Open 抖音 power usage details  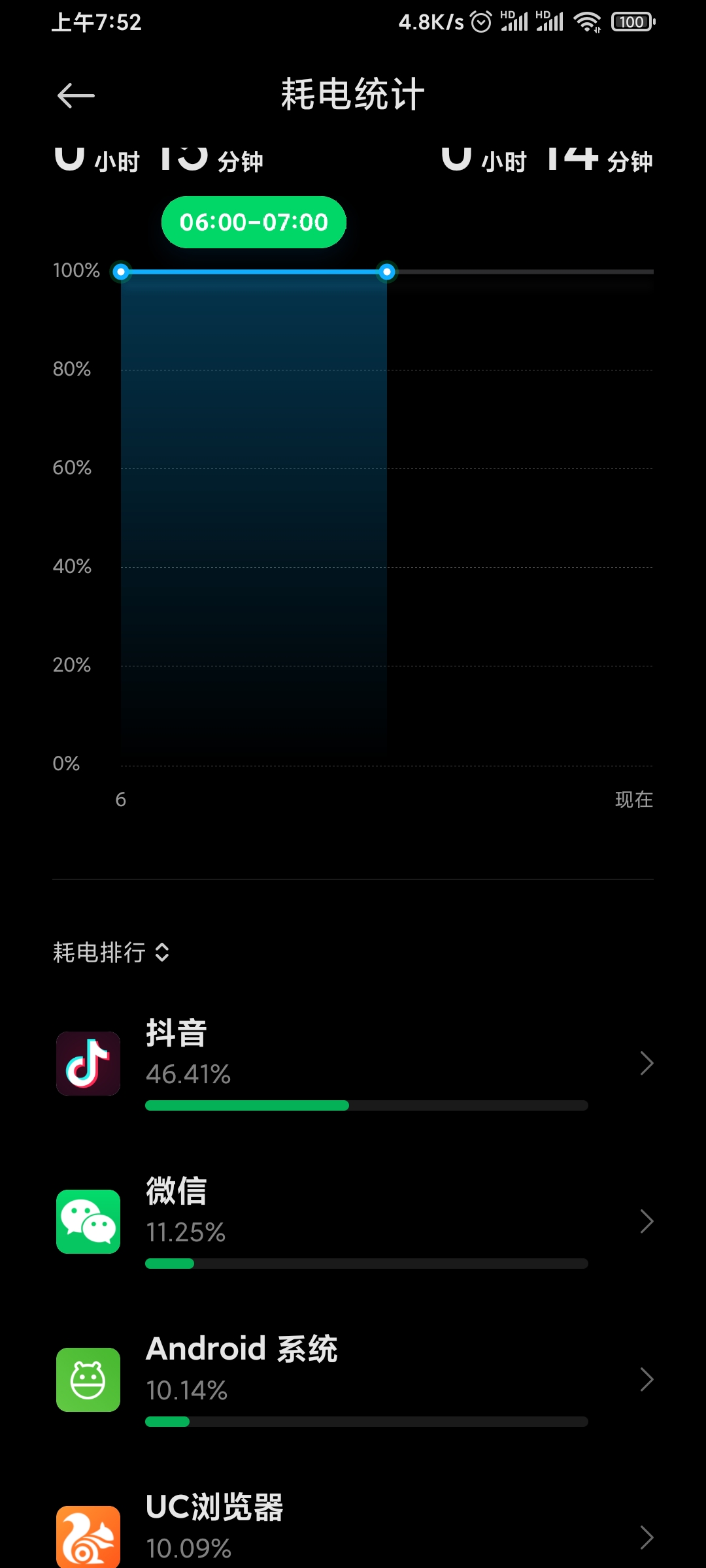353,1064
